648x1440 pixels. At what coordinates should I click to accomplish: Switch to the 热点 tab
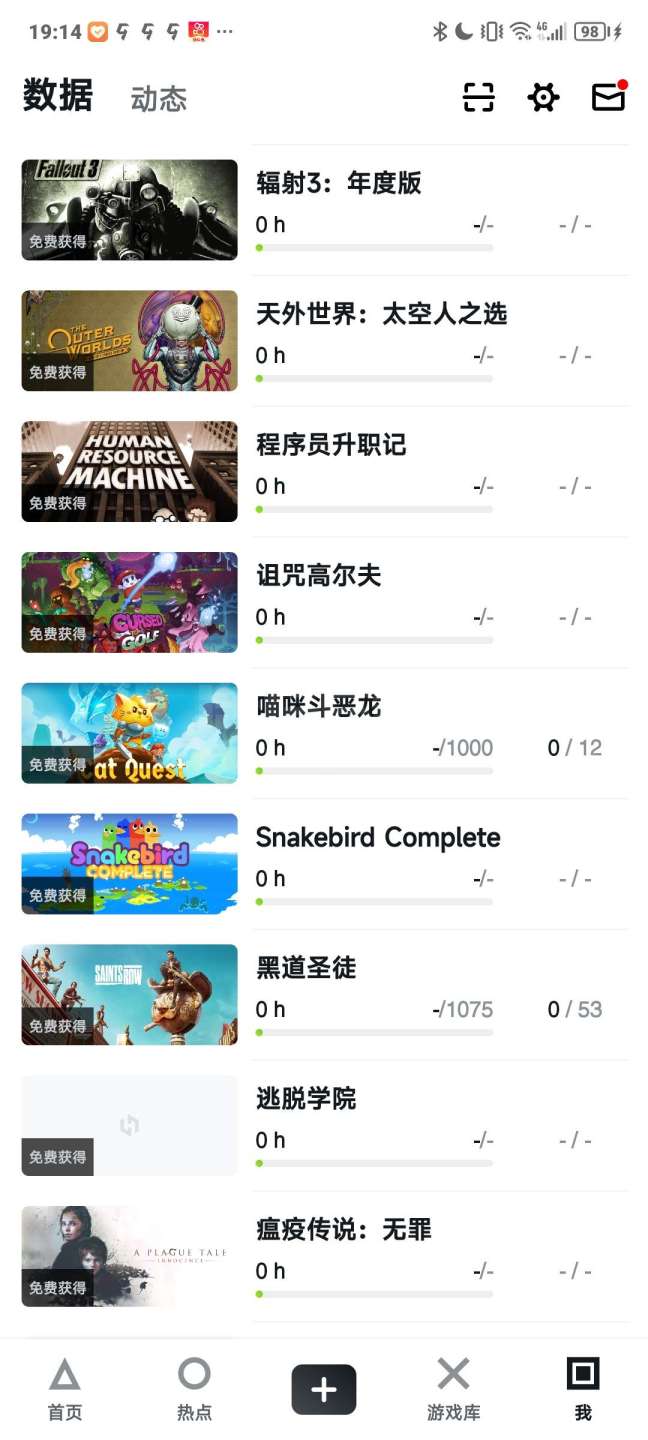pos(194,1389)
